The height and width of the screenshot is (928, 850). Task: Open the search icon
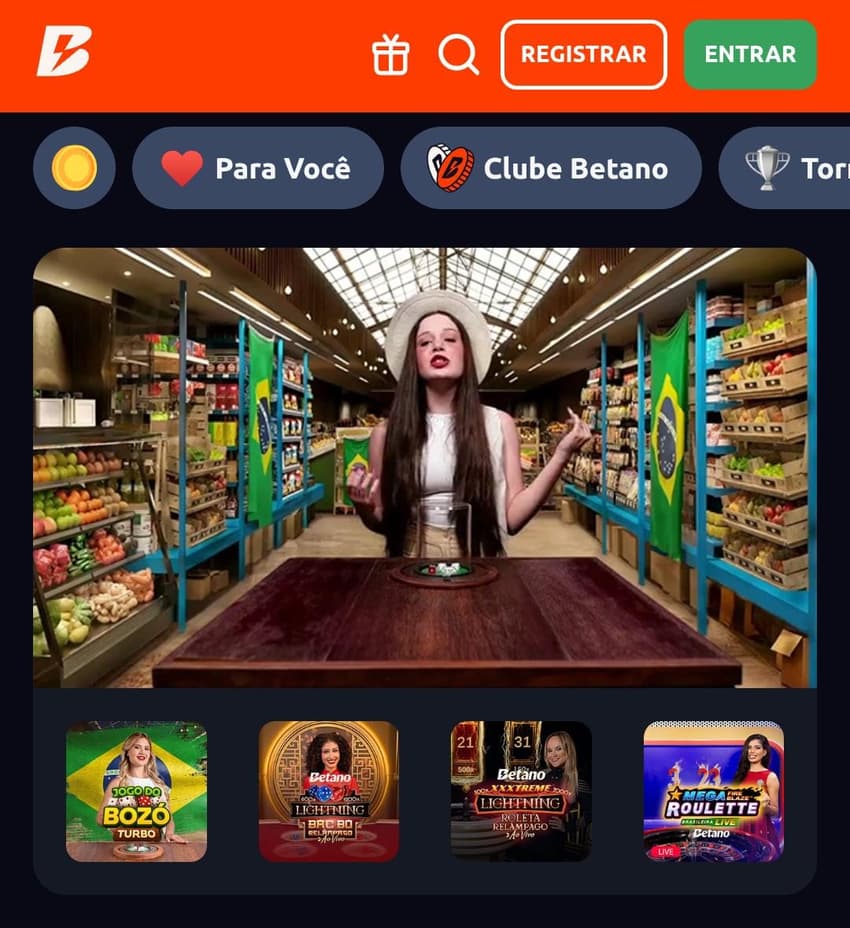pos(458,54)
